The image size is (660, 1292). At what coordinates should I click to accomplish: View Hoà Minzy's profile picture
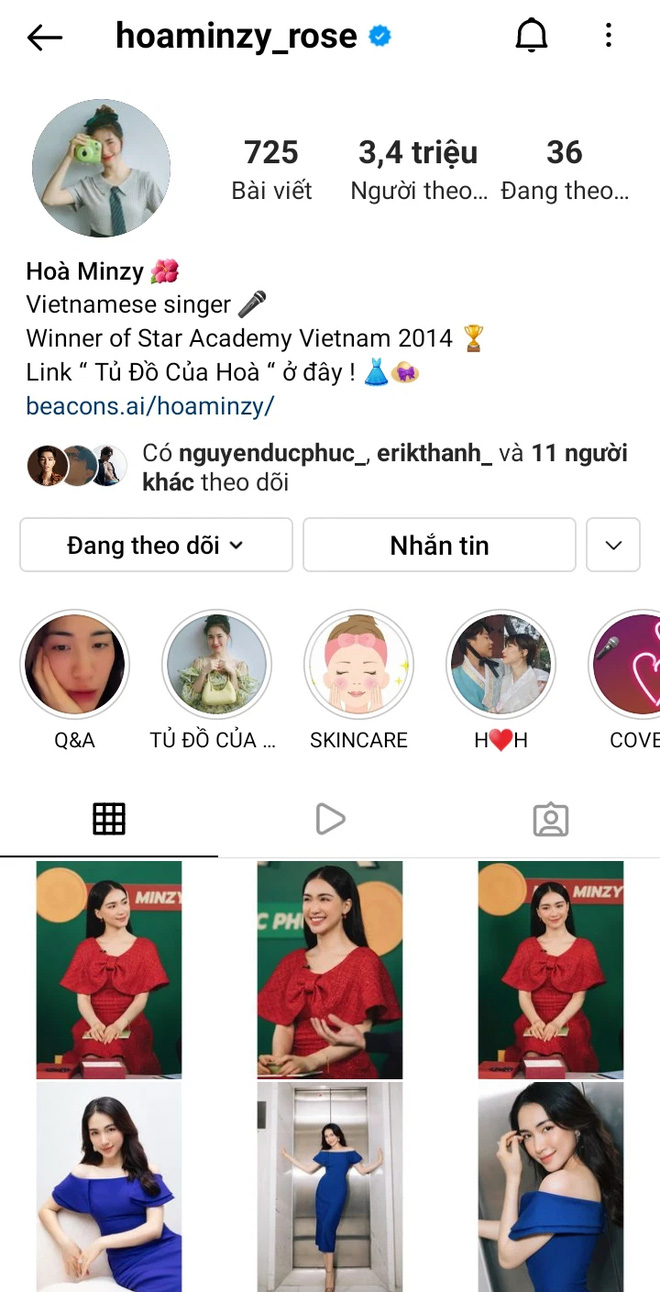click(101, 168)
